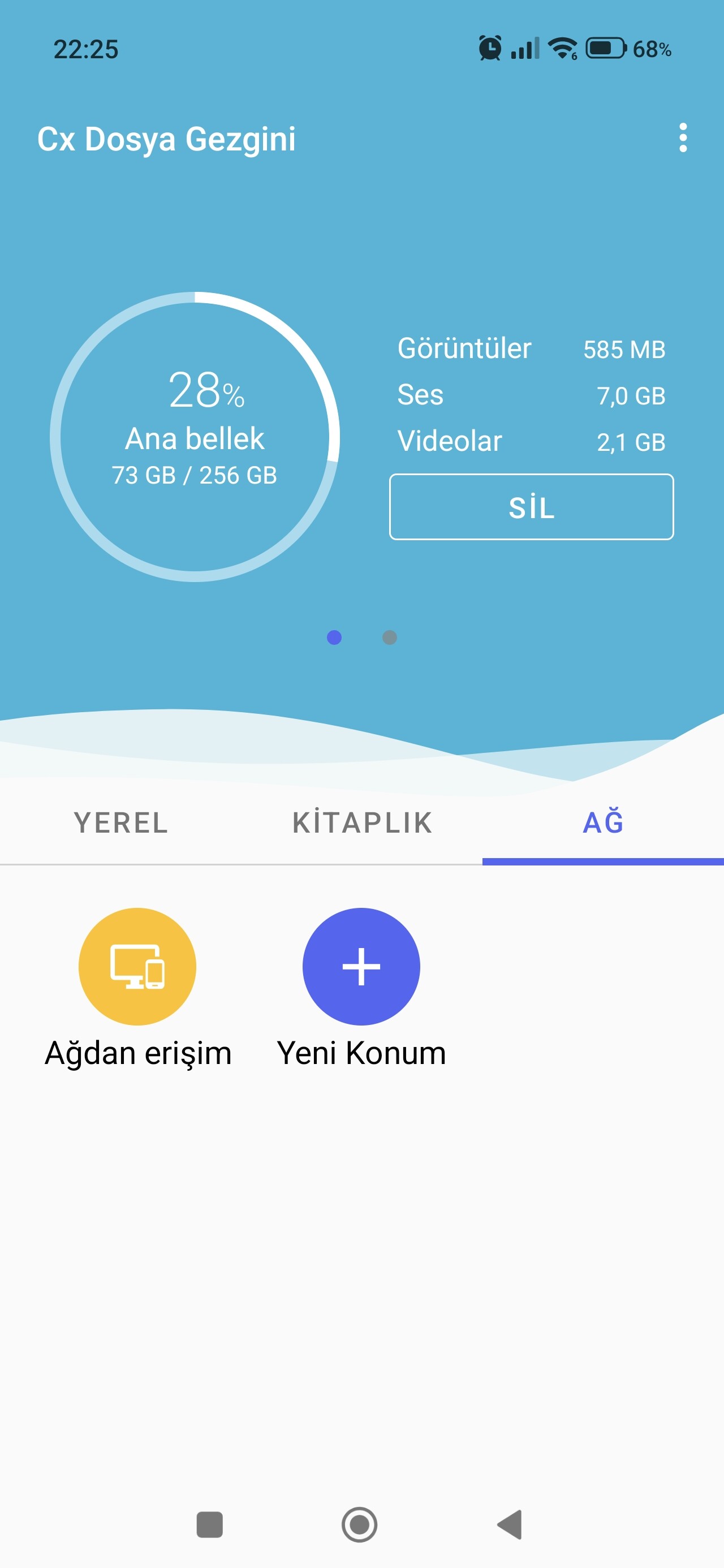Go to the home screen
This screenshot has width=724, height=1568.
pos(359,1525)
